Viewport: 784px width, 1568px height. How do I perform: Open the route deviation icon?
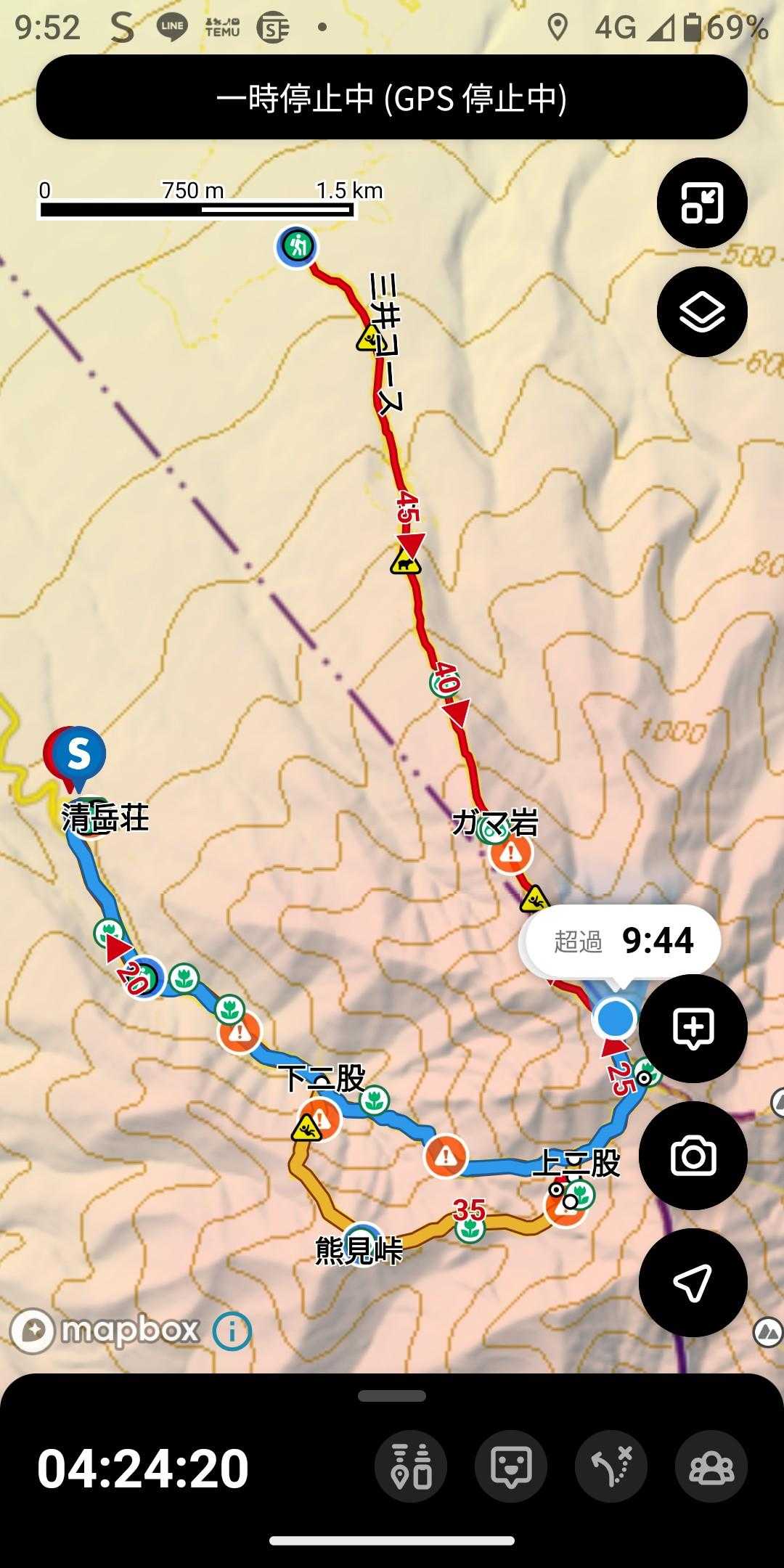pos(611,1467)
